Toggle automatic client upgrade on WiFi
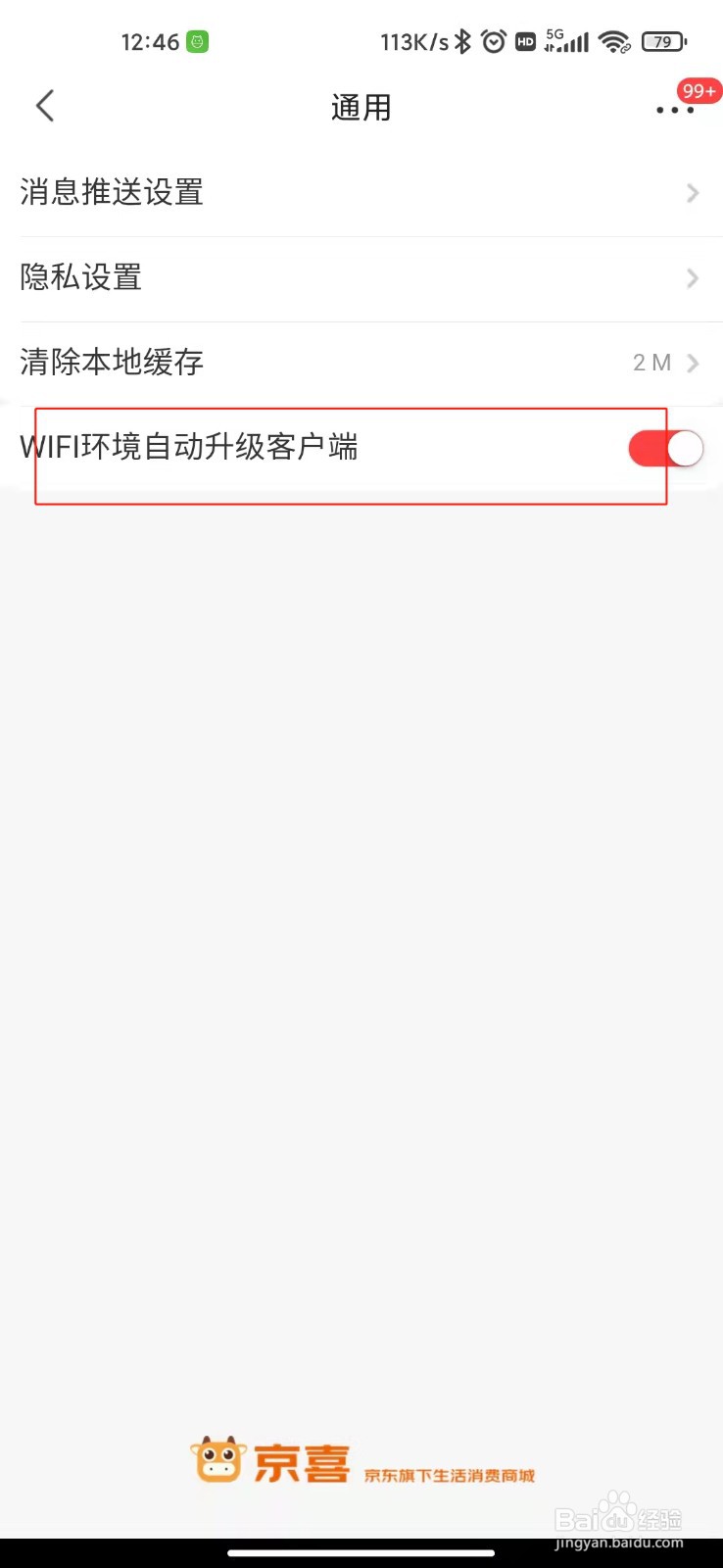 [666, 448]
